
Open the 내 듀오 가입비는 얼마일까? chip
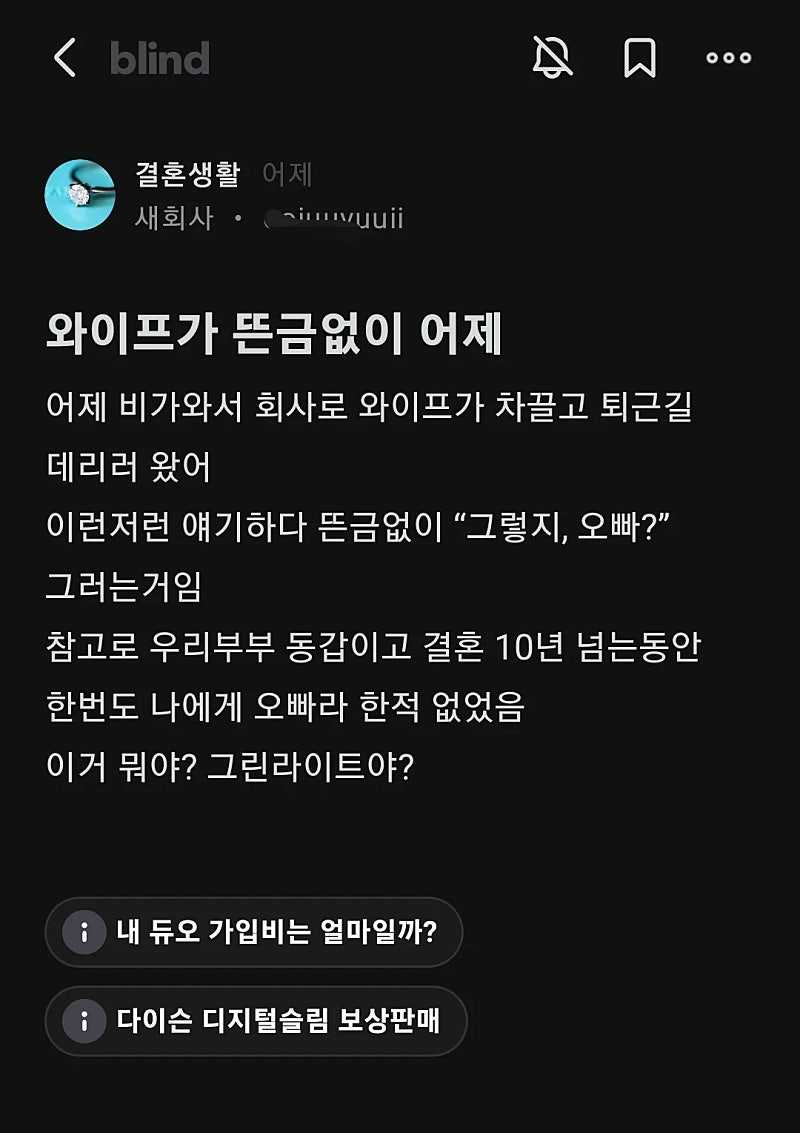(x=254, y=932)
